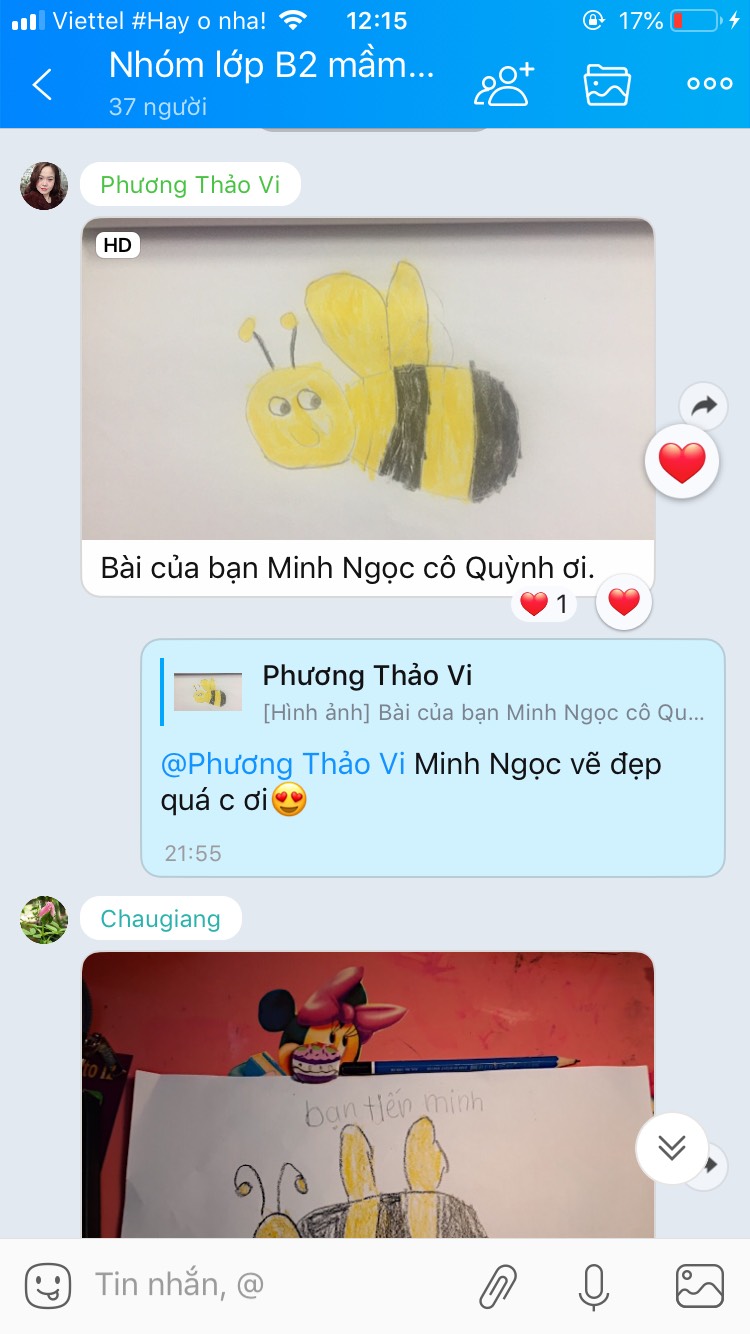Record a voice message
The height and width of the screenshot is (1334, 750).
coord(594,1286)
